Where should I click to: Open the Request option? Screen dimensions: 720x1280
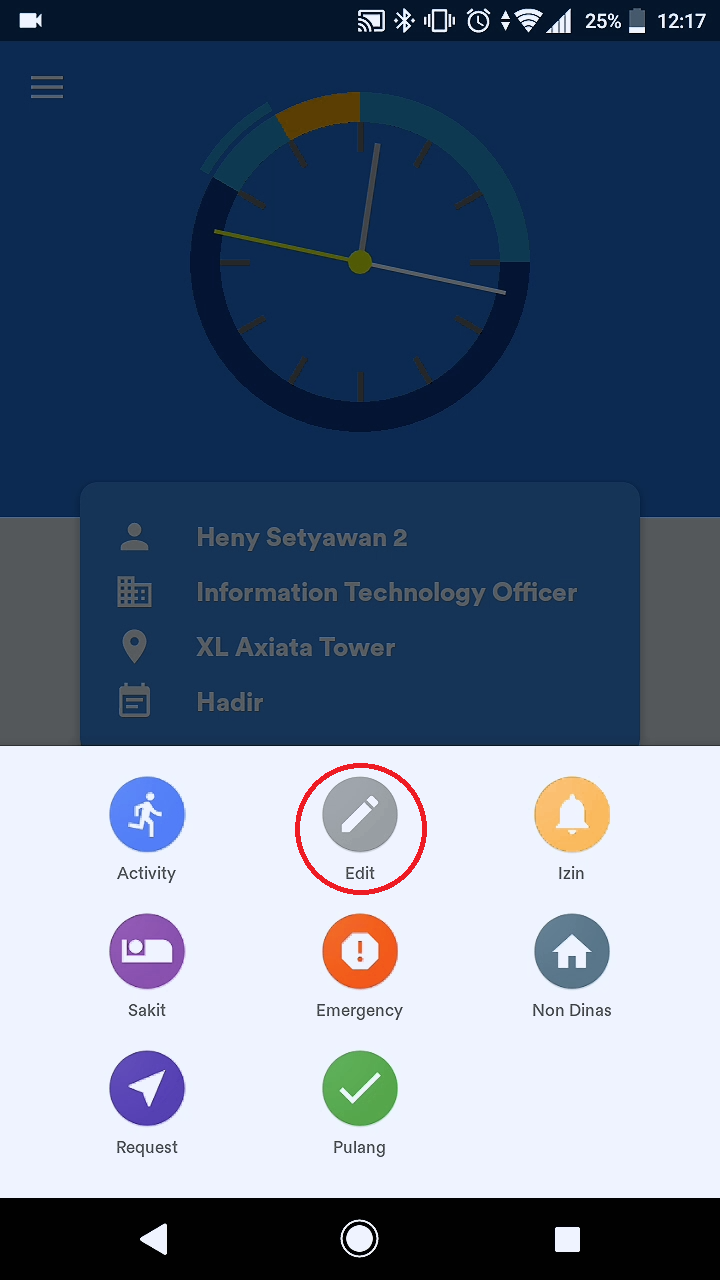(x=147, y=1089)
